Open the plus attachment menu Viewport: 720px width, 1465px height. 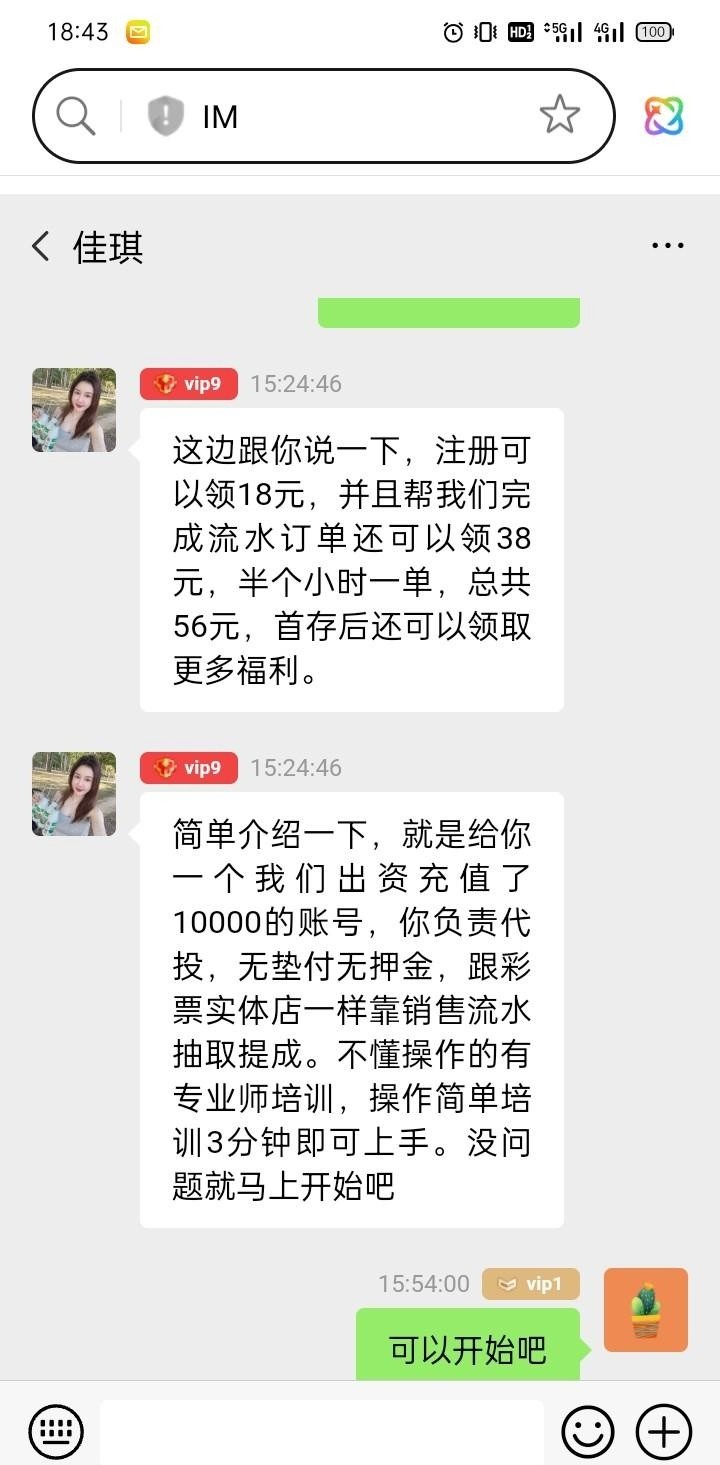[x=664, y=1432]
